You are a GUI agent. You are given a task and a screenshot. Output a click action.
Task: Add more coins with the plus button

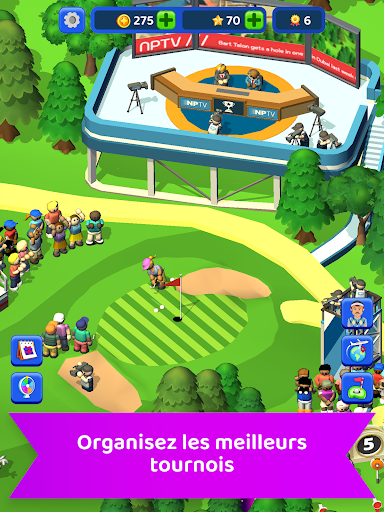pos(166,21)
